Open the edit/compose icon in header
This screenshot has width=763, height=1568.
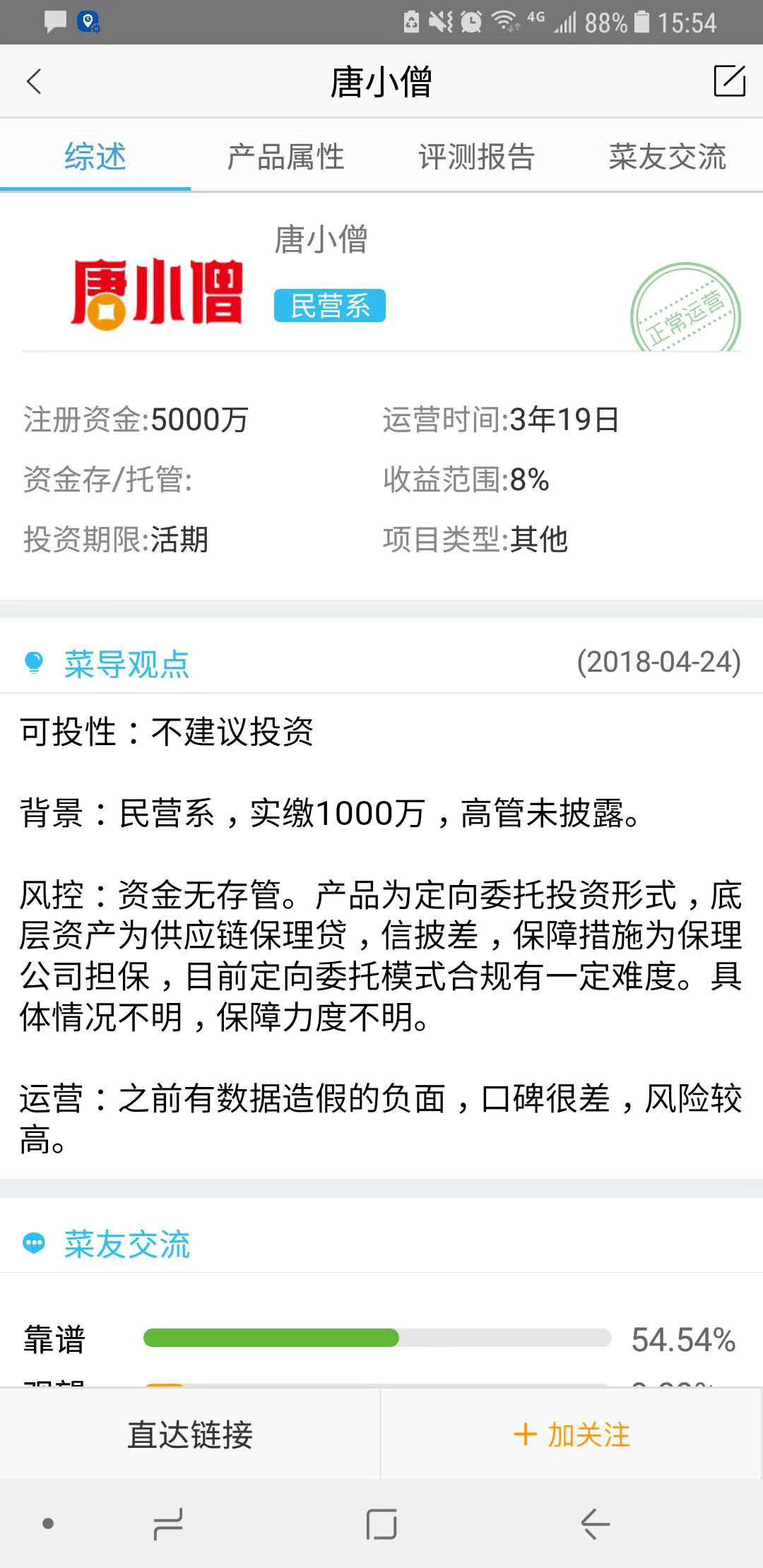click(729, 81)
